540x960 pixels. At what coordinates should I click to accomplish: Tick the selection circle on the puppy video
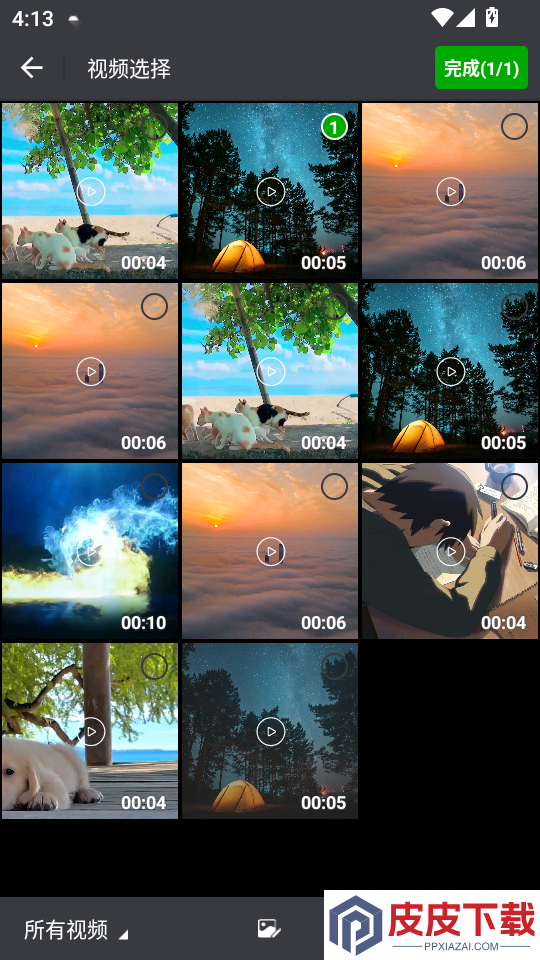point(154,666)
